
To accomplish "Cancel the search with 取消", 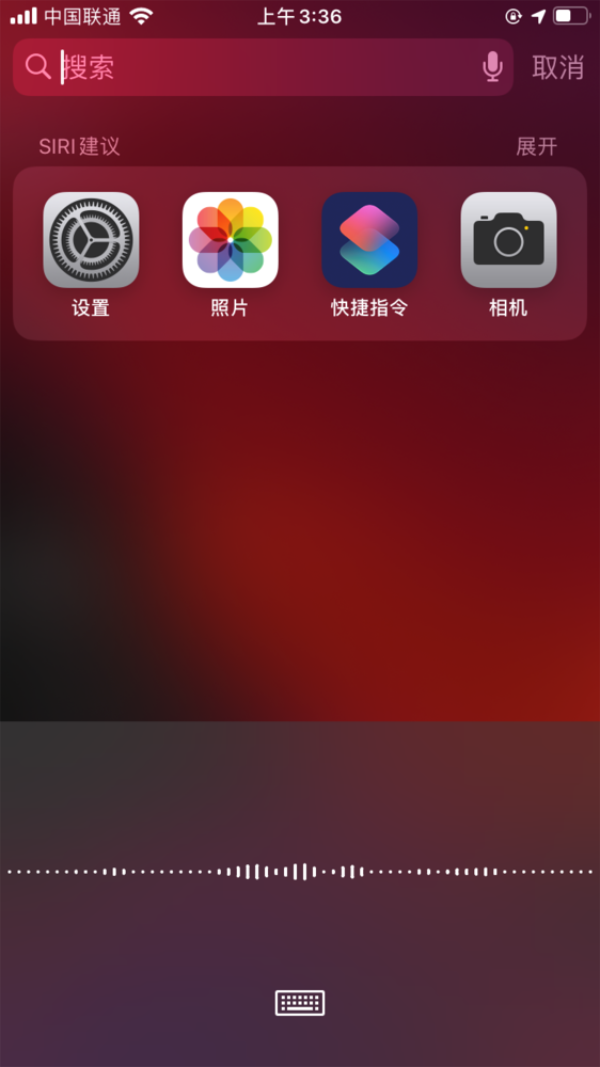I will pyautogui.click(x=557, y=68).
